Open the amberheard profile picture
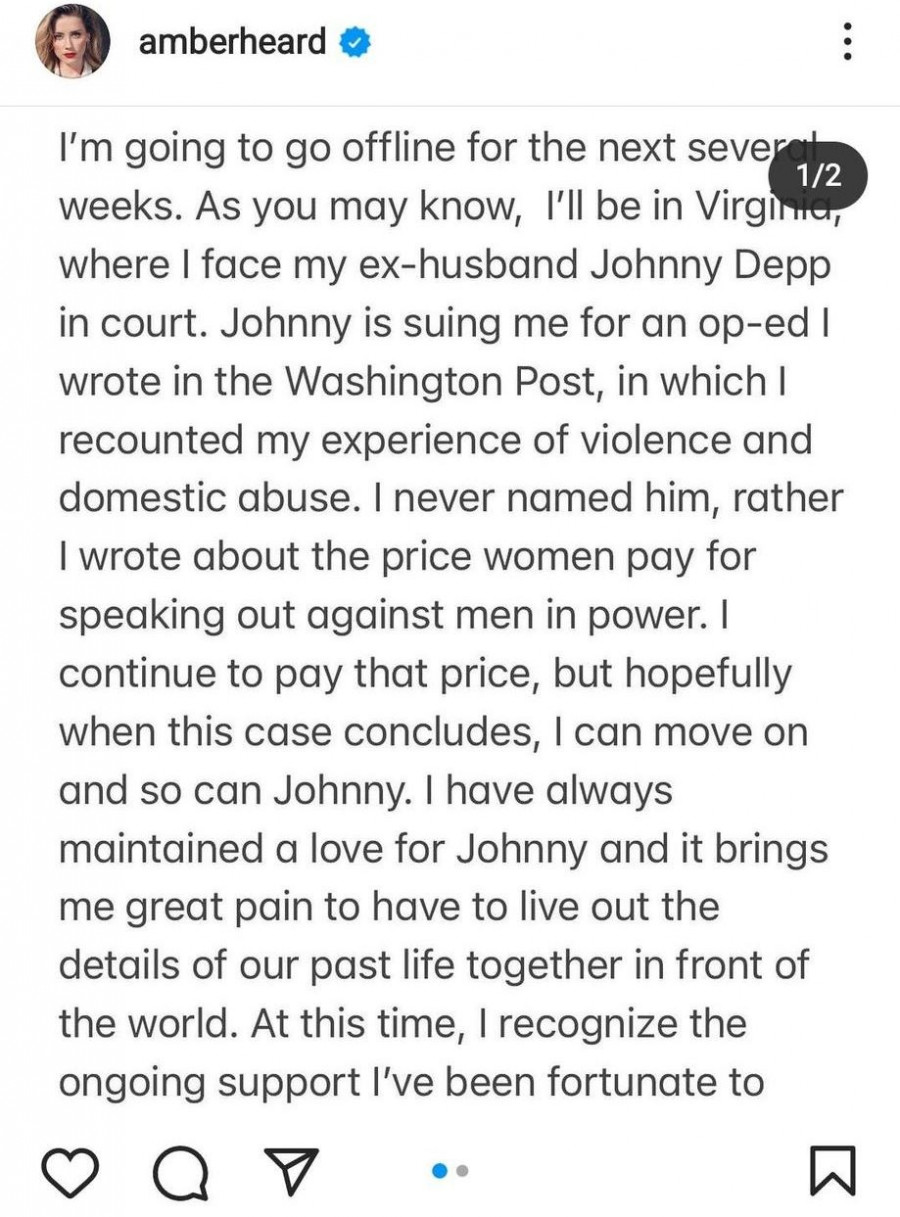 72,41
